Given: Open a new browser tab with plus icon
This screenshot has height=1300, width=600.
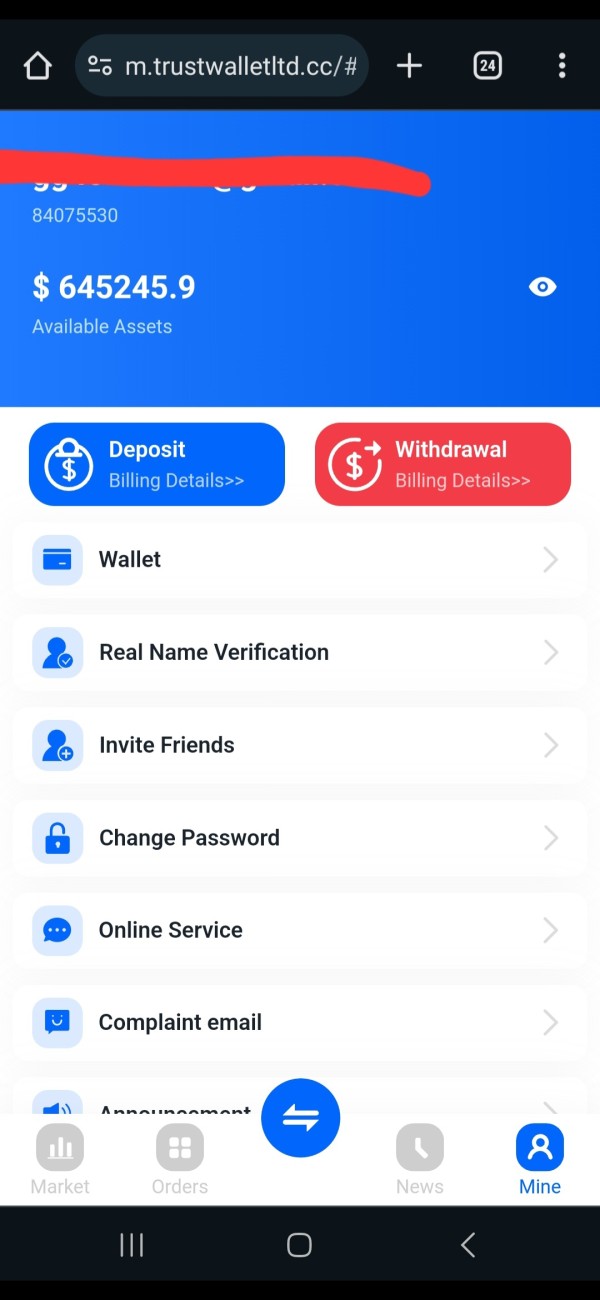Looking at the screenshot, I should tap(409, 66).
